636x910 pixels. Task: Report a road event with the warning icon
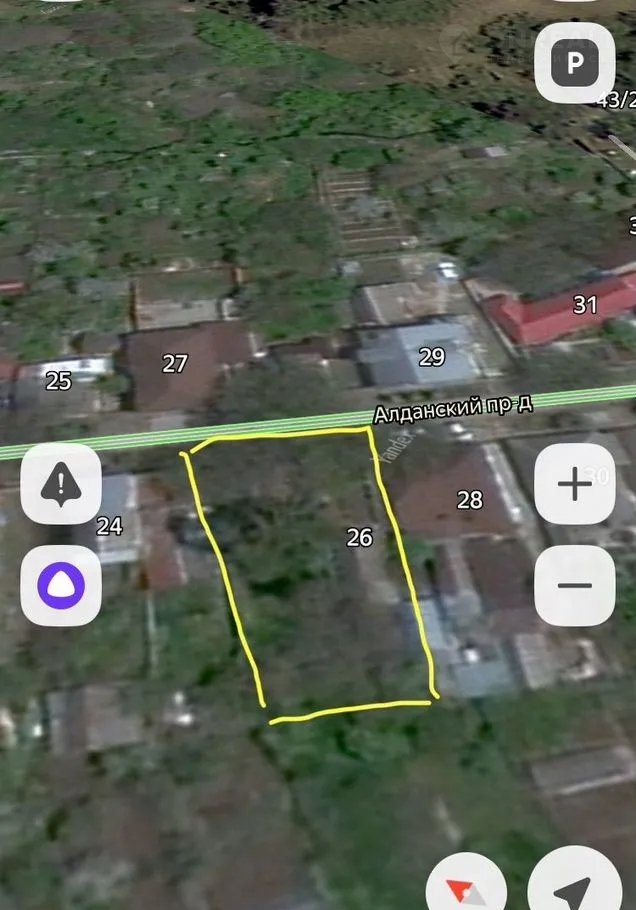(61, 484)
